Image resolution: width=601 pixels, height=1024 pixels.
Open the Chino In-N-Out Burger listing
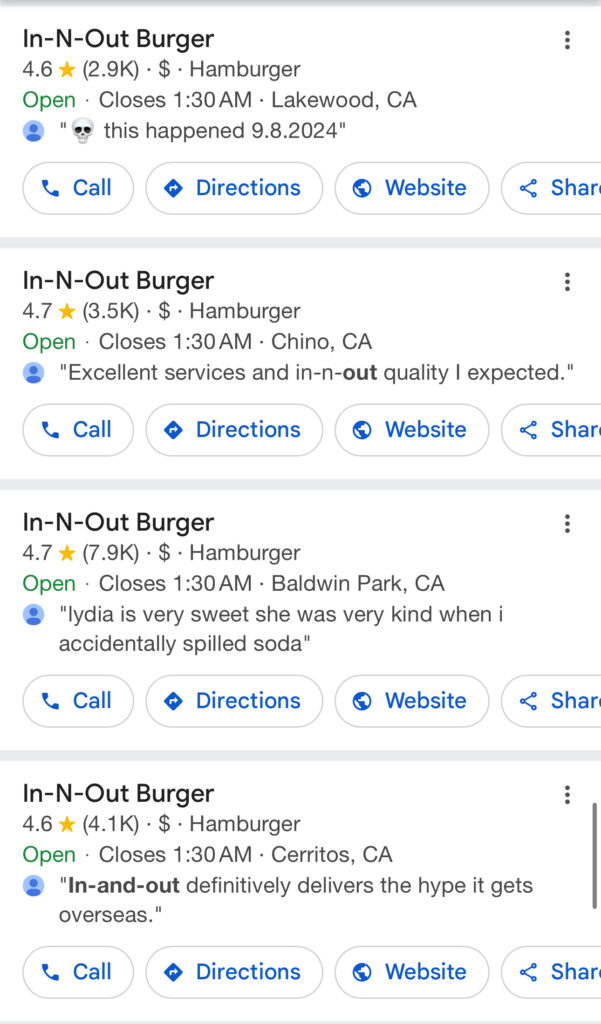(x=118, y=281)
